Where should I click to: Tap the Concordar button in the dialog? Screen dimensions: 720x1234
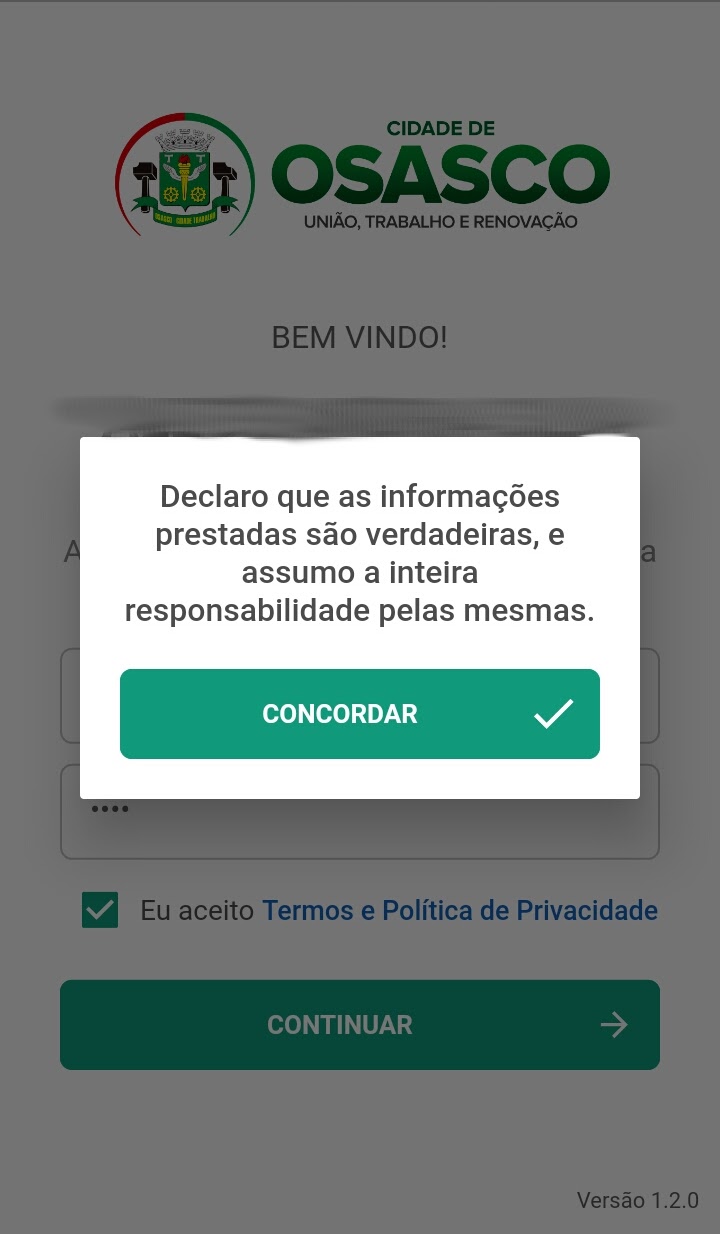click(x=359, y=714)
